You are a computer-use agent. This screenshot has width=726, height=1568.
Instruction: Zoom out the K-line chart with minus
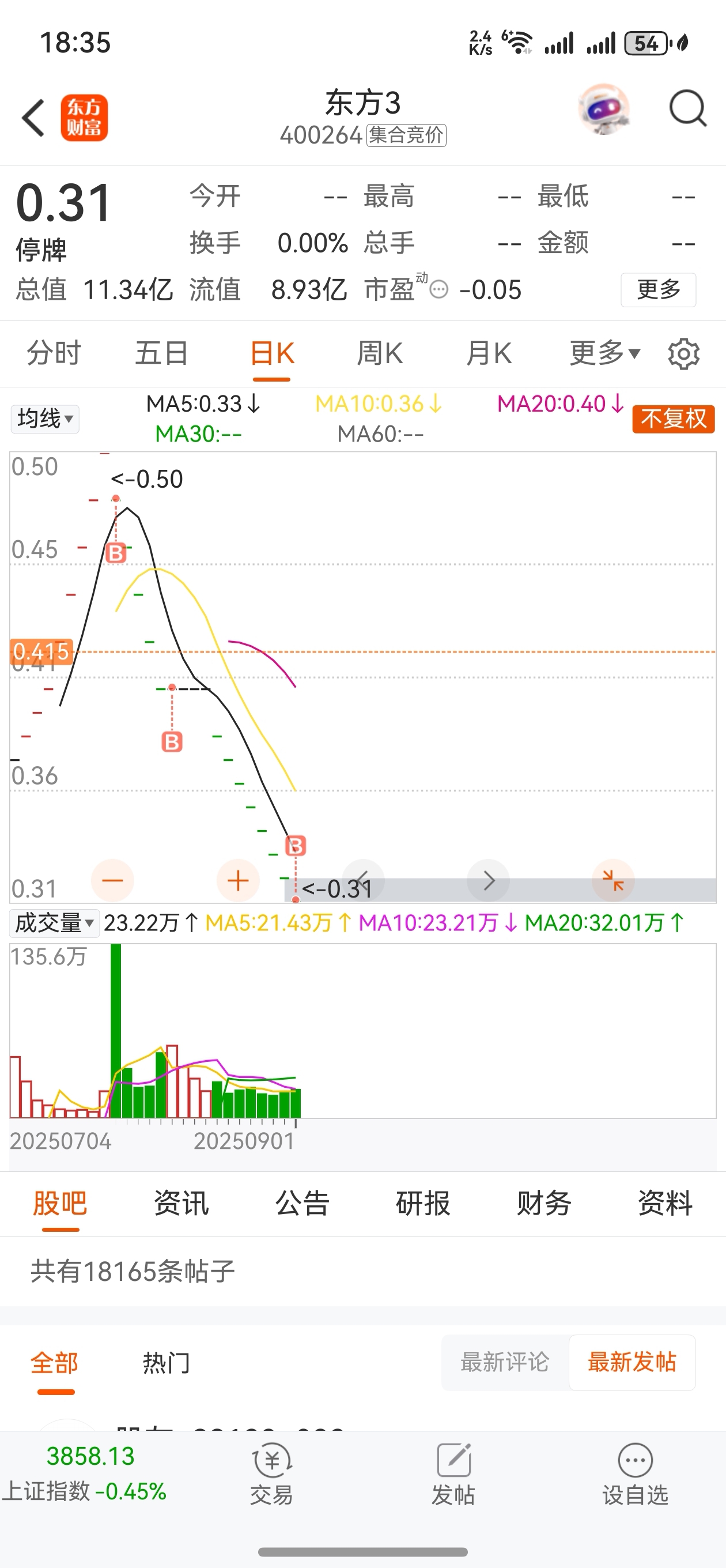[x=112, y=880]
